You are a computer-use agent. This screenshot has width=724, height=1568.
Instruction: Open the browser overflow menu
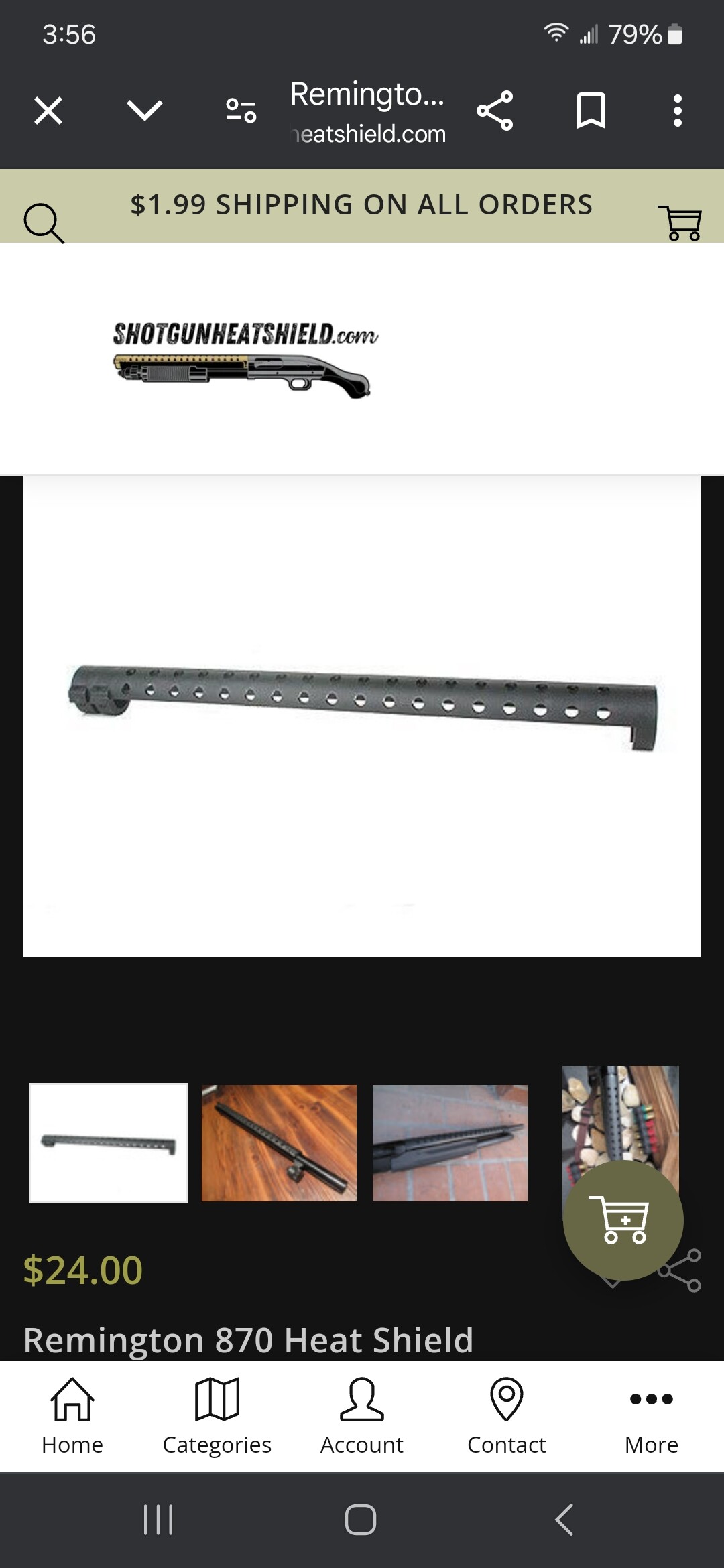(678, 111)
